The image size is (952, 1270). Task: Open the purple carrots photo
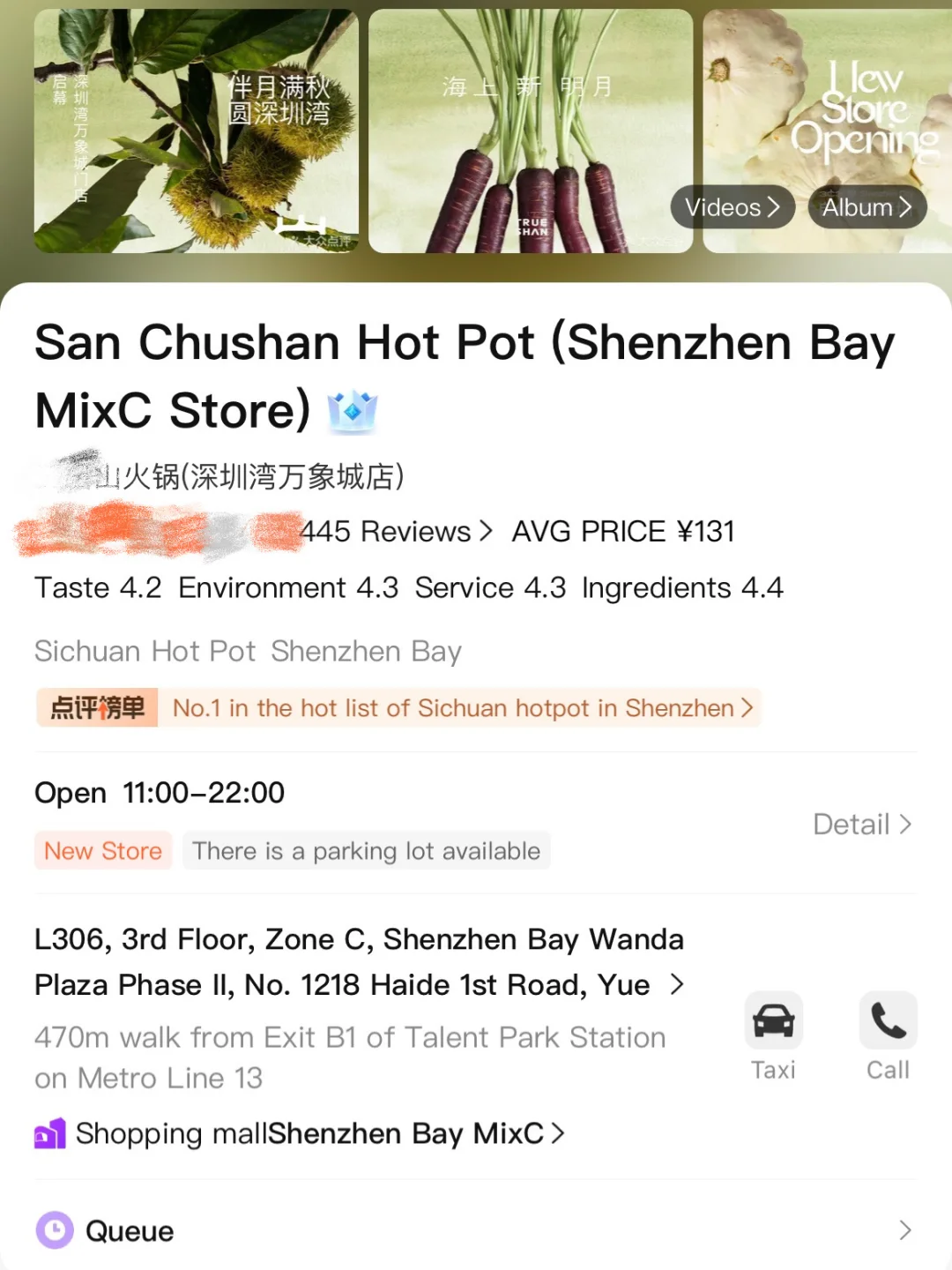pyautogui.click(x=531, y=131)
